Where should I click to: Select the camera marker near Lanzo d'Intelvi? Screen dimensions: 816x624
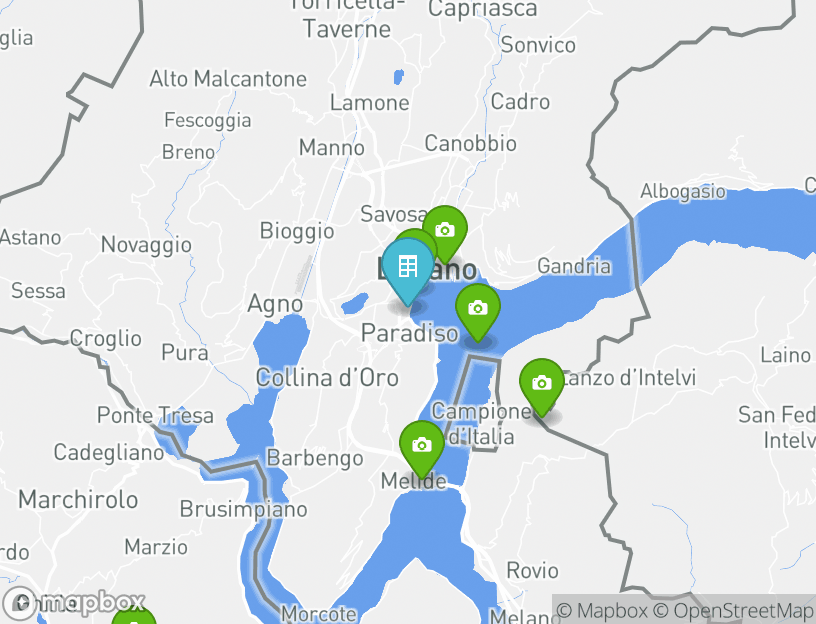pyautogui.click(x=541, y=383)
